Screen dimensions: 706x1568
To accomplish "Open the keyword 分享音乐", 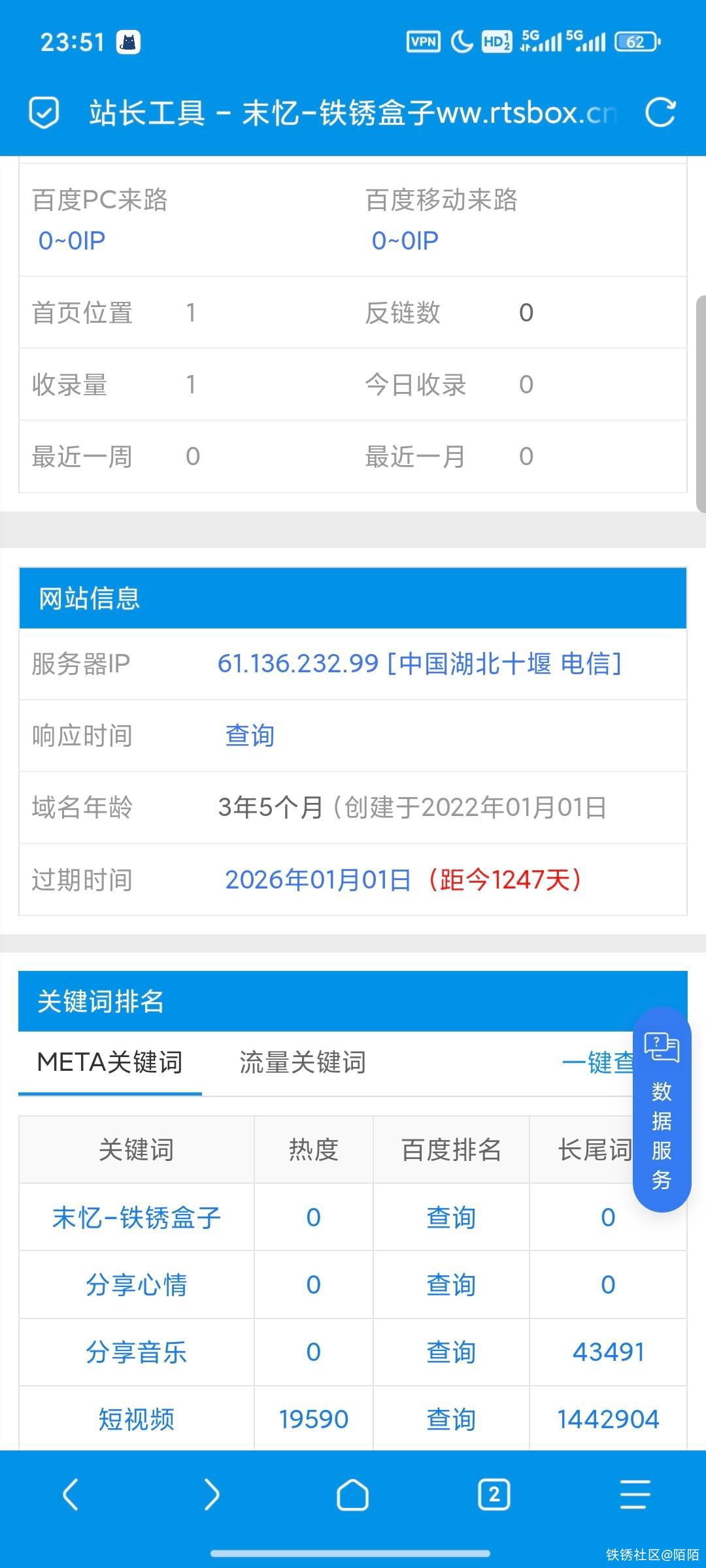I will pyautogui.click(x=137, y=1352).
